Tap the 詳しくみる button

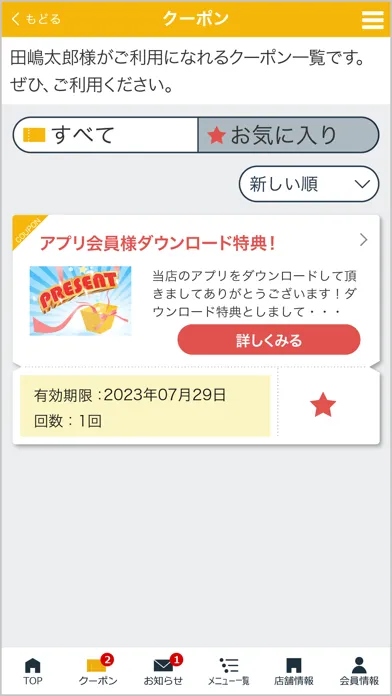click(269, 340)
